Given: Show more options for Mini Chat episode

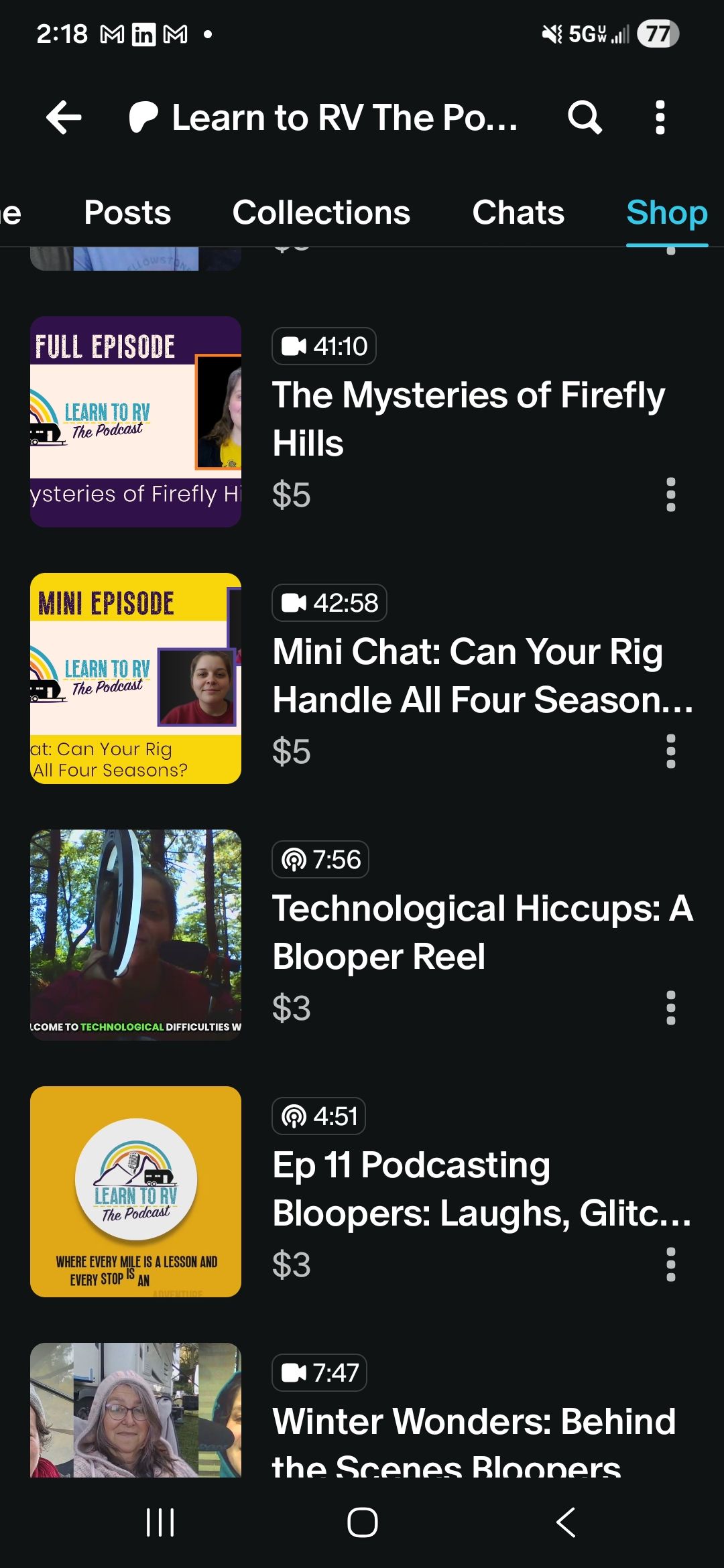Looking at the screenshot, I should pos(670,751).
